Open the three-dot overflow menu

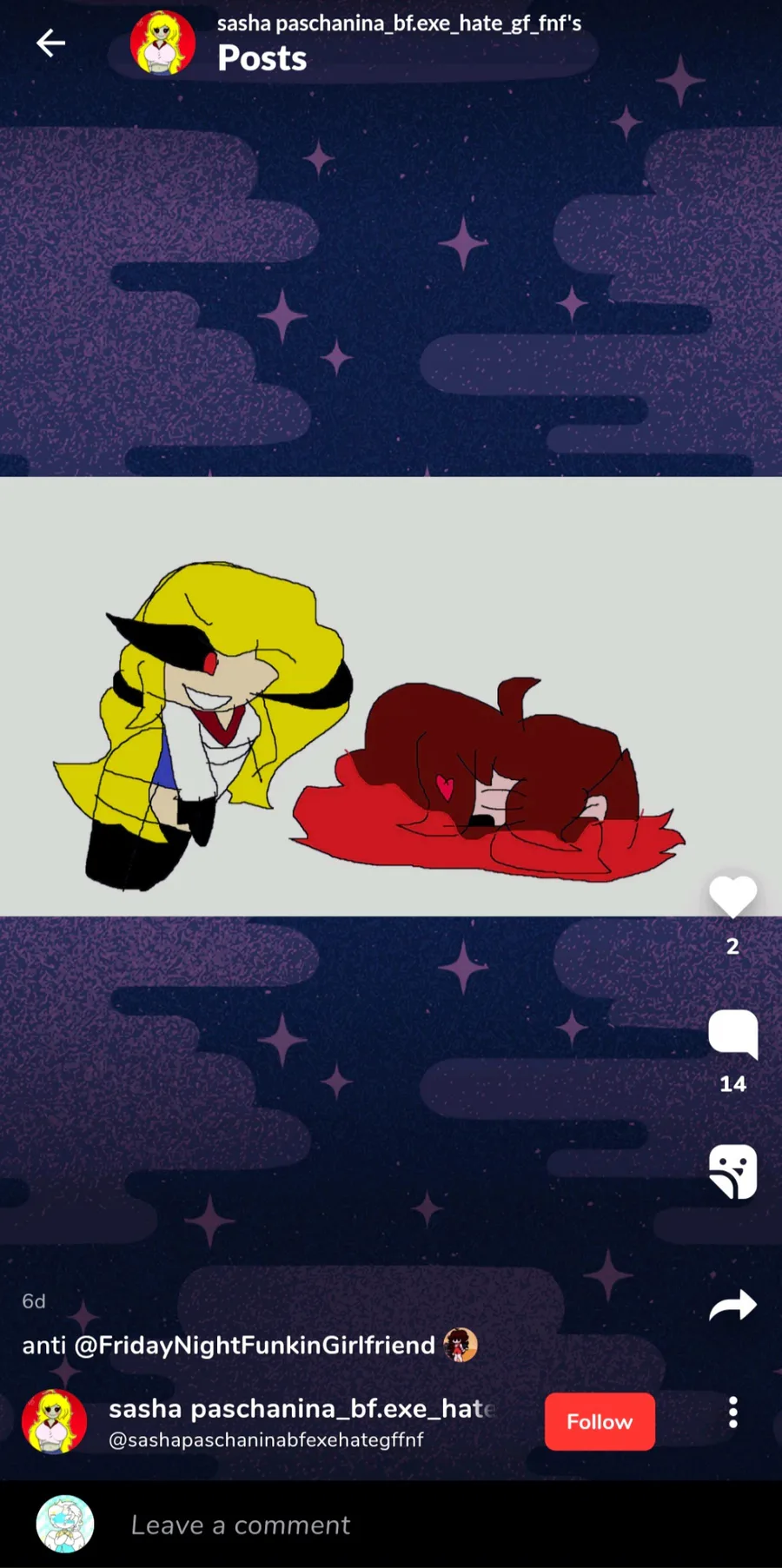(732, 1413)
